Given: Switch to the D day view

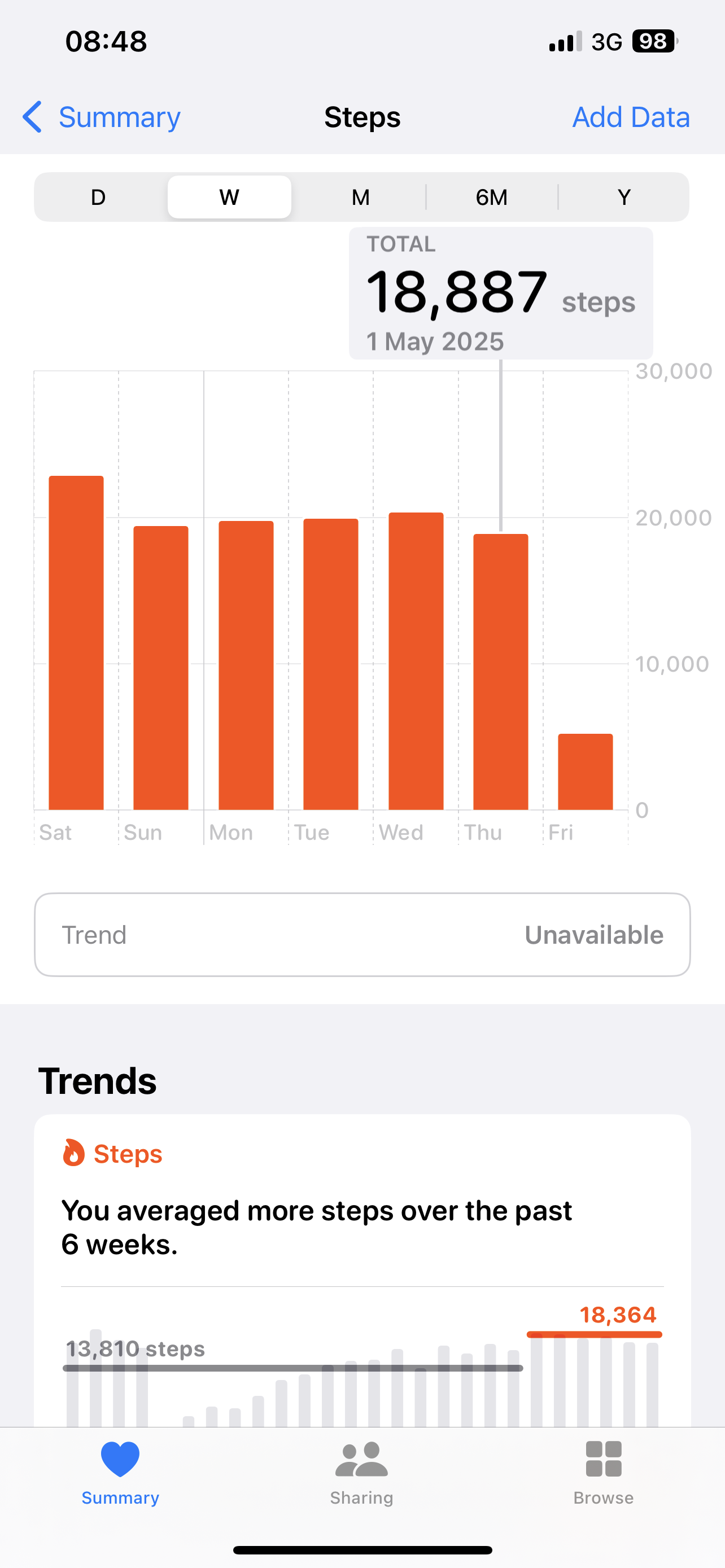Looking at the screenshot, I should pyautogui.click(x=99, y=197).
